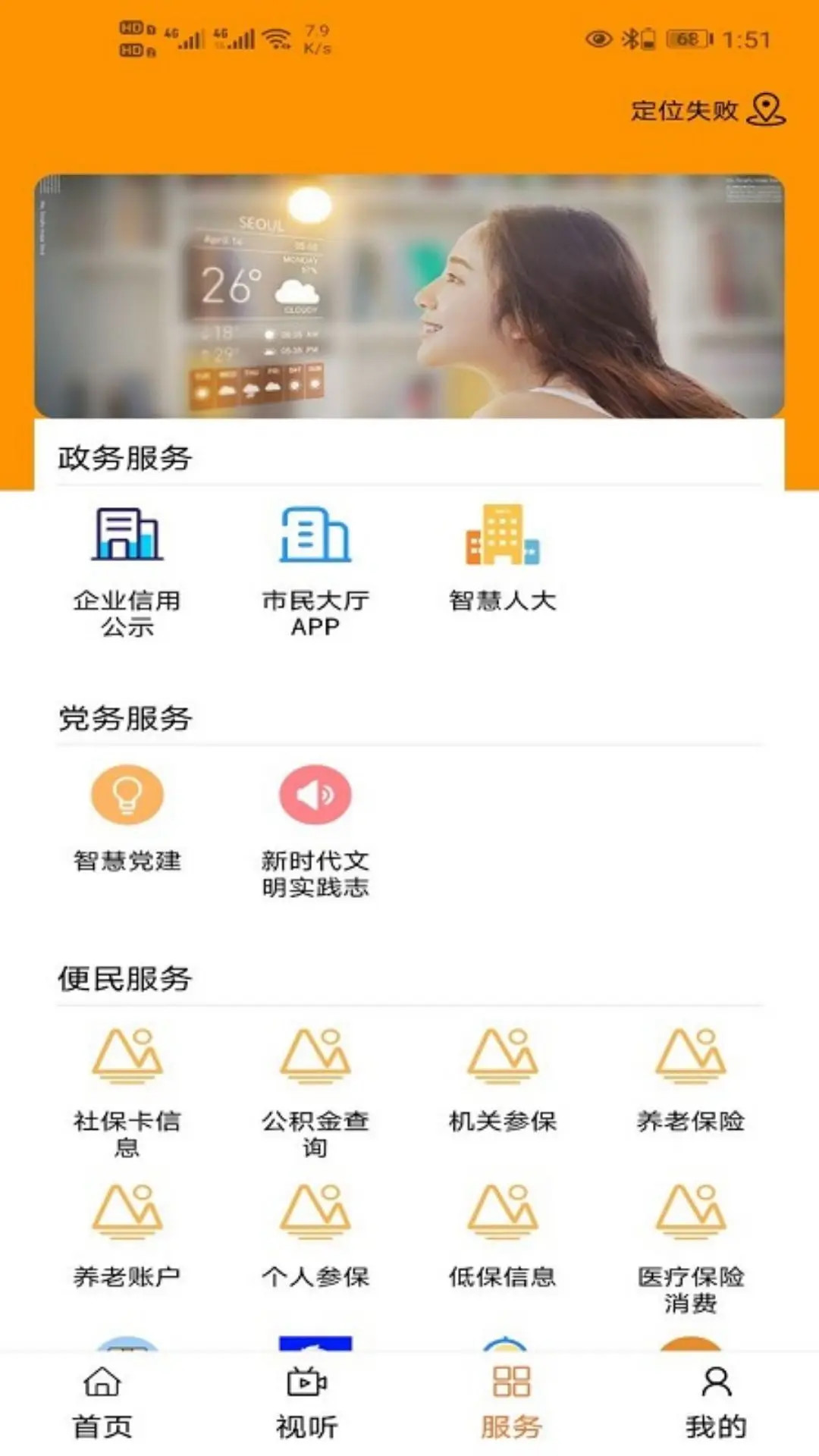Tap the weather banner image
This screenshot has height=1456, width=819.
[409, 294]
